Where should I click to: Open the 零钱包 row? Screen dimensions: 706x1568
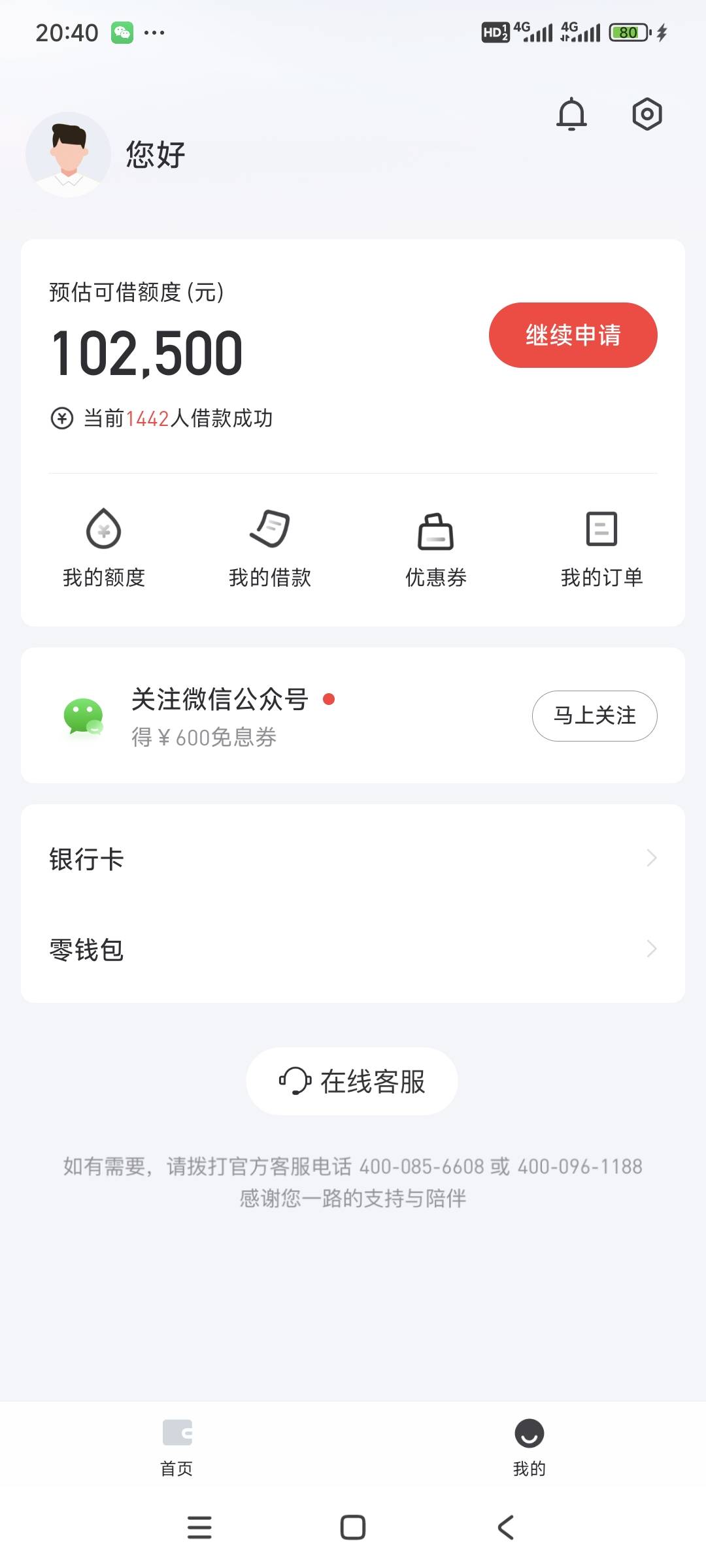[x=353, y=949]
